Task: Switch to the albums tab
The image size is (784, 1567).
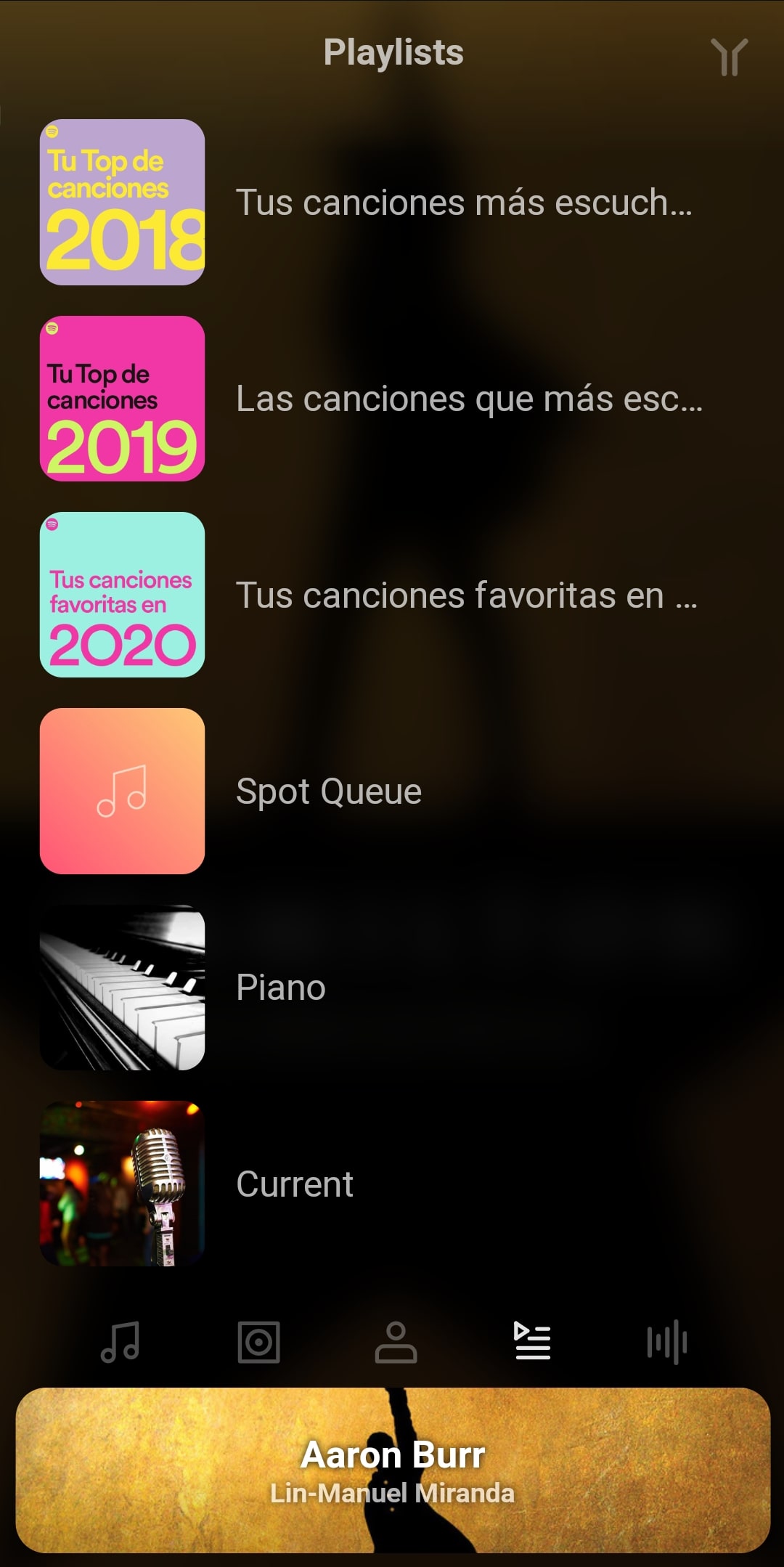Action: click(258, 1342)
